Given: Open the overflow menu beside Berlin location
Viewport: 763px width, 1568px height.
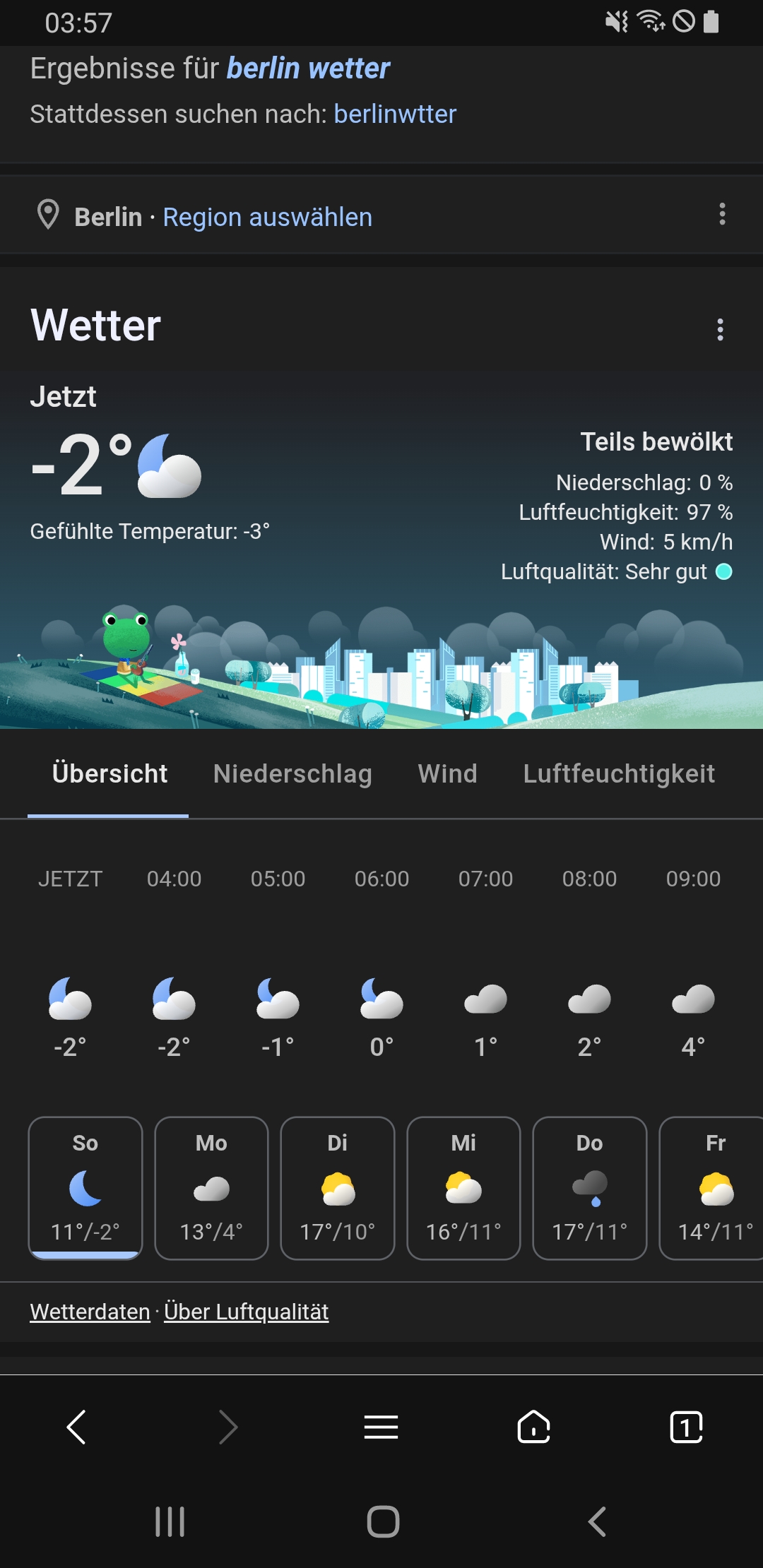Looking at the screenshot, I should [721, 214].
